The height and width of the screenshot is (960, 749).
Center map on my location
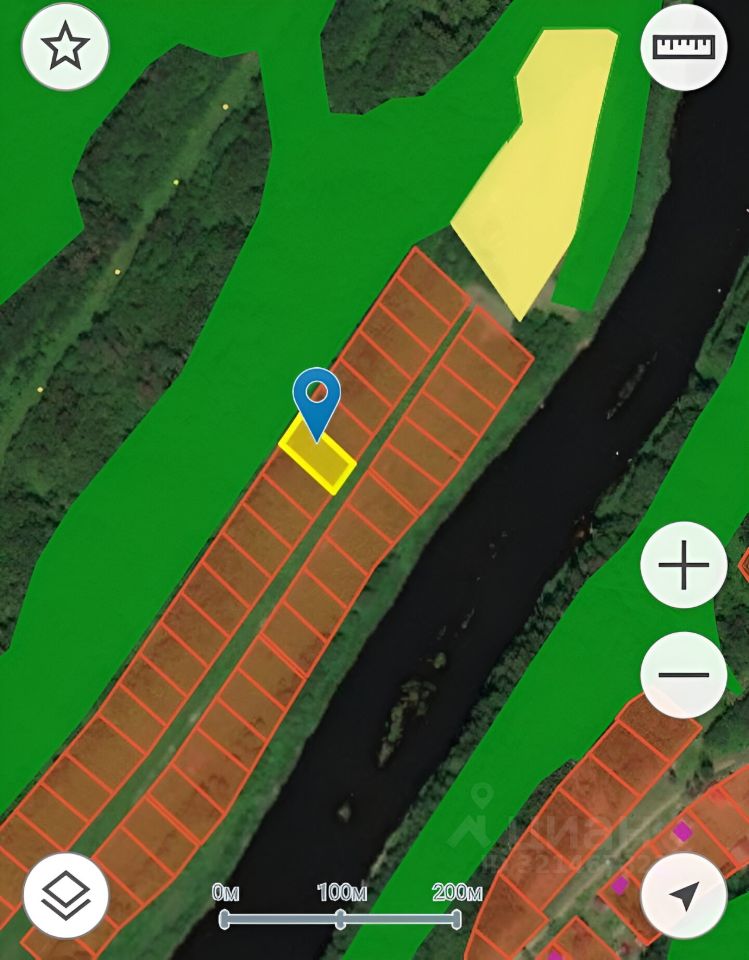click(684, 895)
